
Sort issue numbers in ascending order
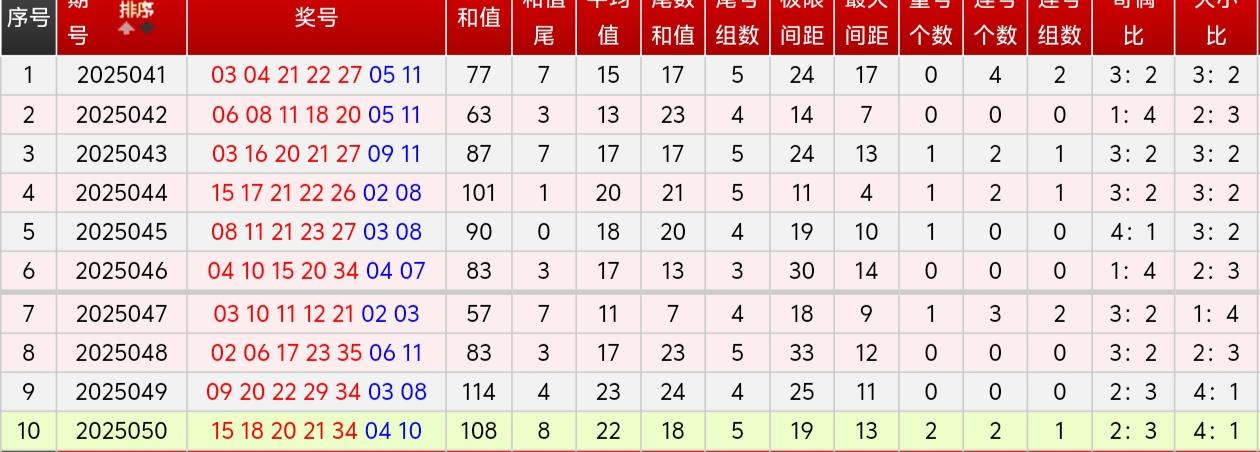point(126,28)
